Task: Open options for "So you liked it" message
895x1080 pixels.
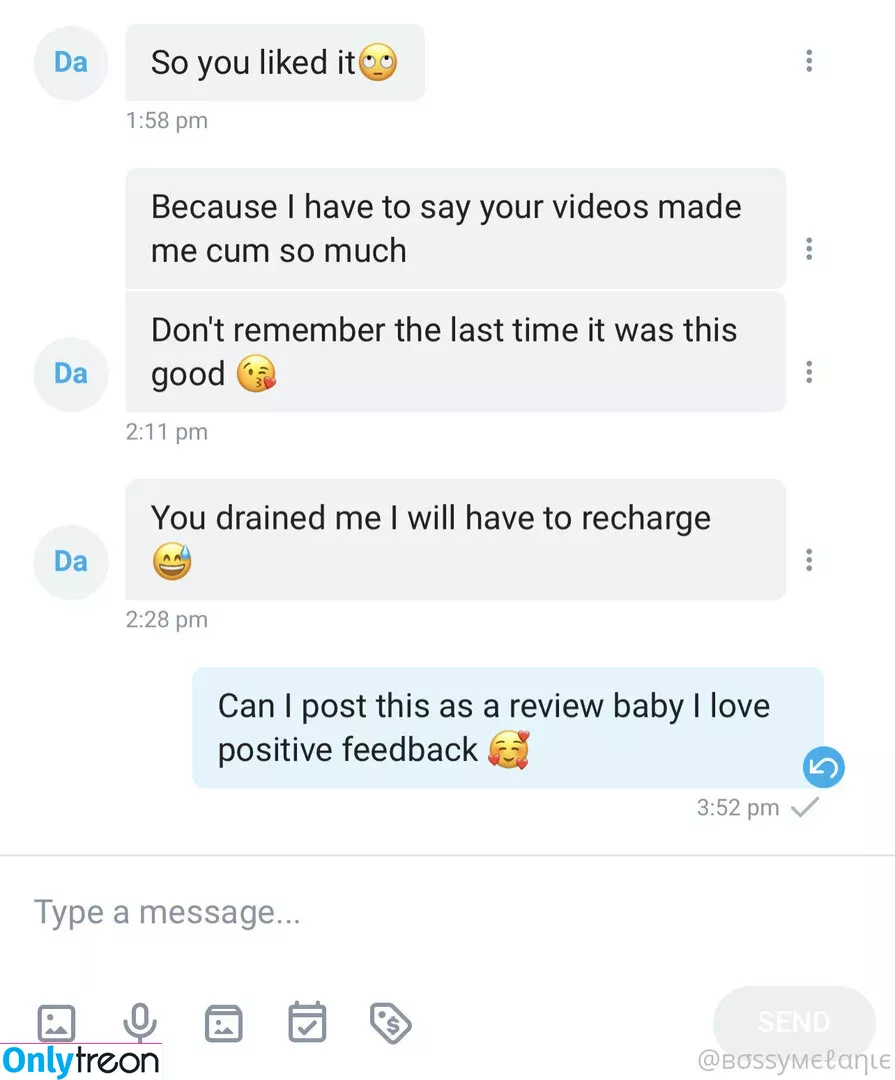Action: click(x=808, y=61)
